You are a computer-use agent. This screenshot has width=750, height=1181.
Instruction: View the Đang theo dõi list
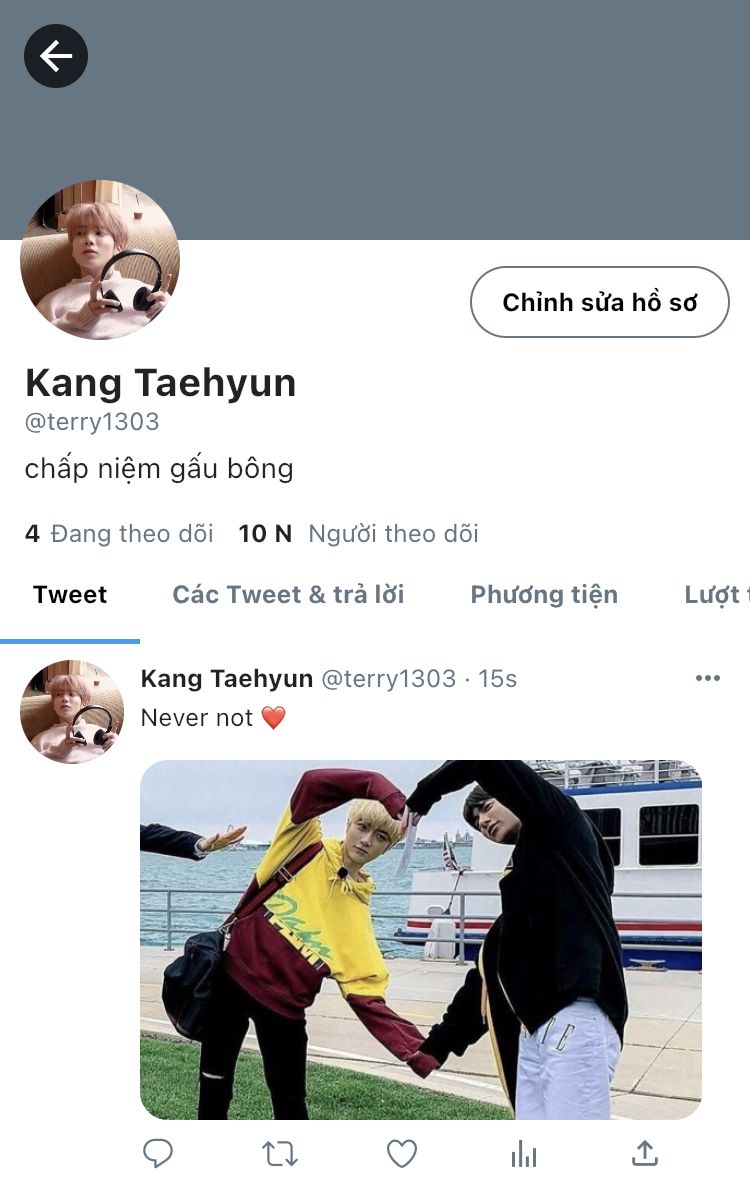[x=119, y=534]
